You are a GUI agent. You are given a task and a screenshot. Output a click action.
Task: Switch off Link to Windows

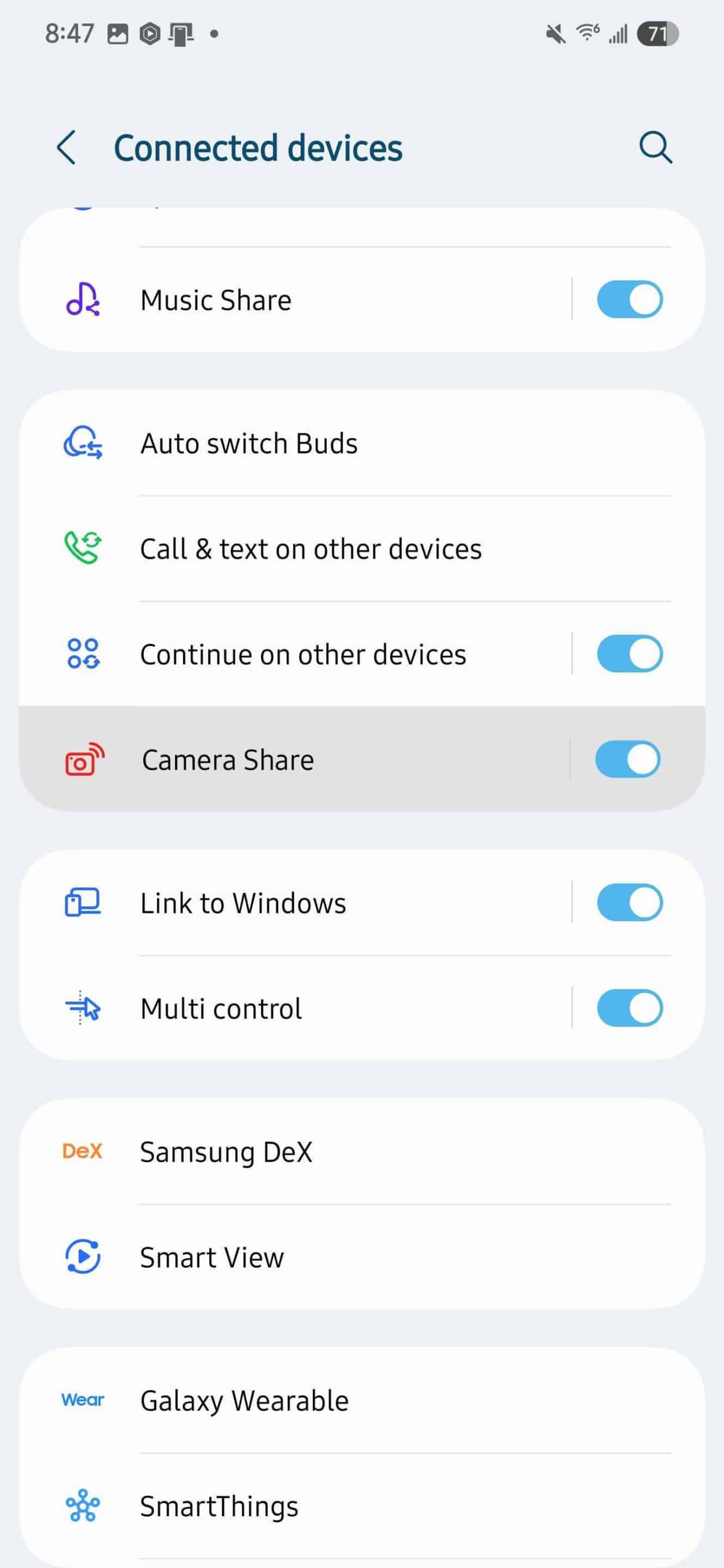click(630, 902)
